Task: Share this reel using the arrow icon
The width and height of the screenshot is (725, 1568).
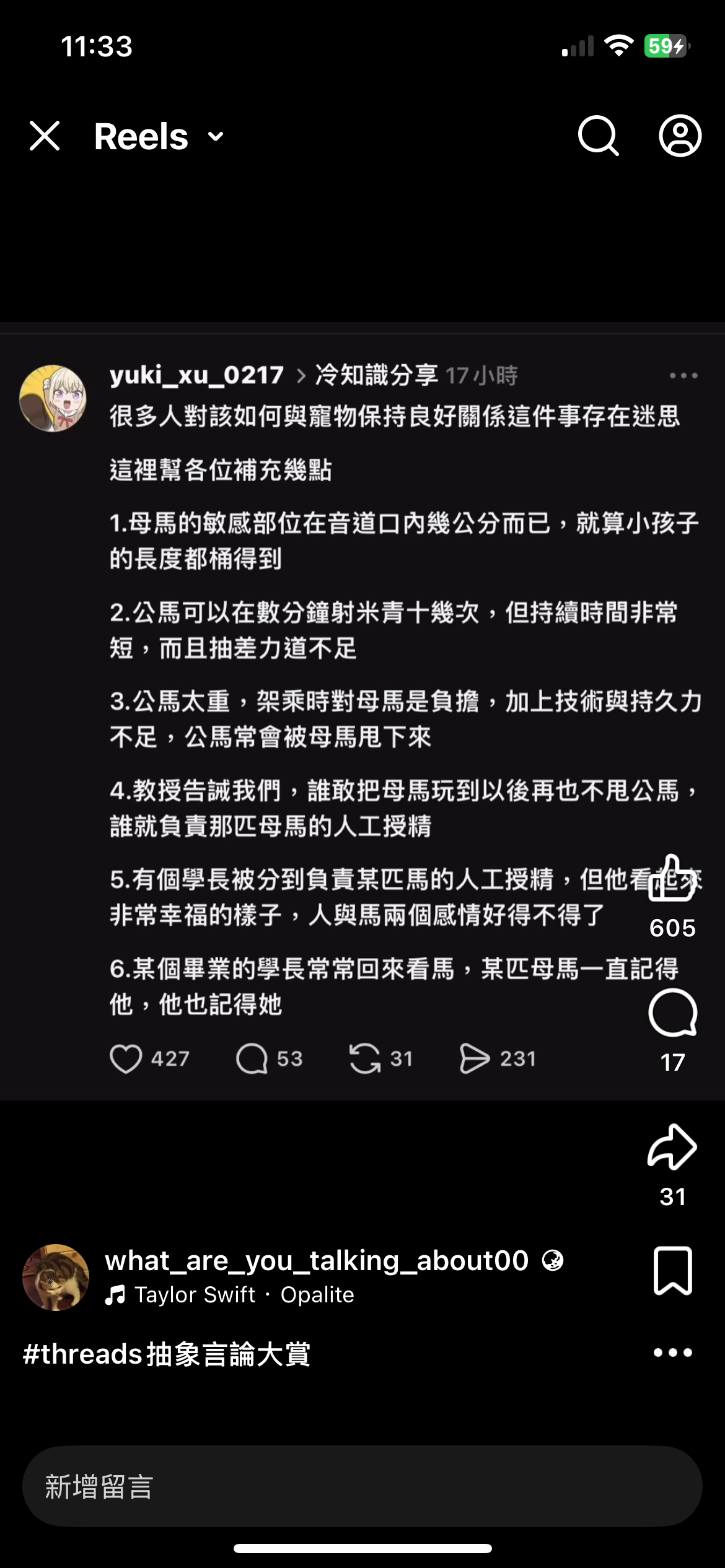Action: tap(672, 1147)
